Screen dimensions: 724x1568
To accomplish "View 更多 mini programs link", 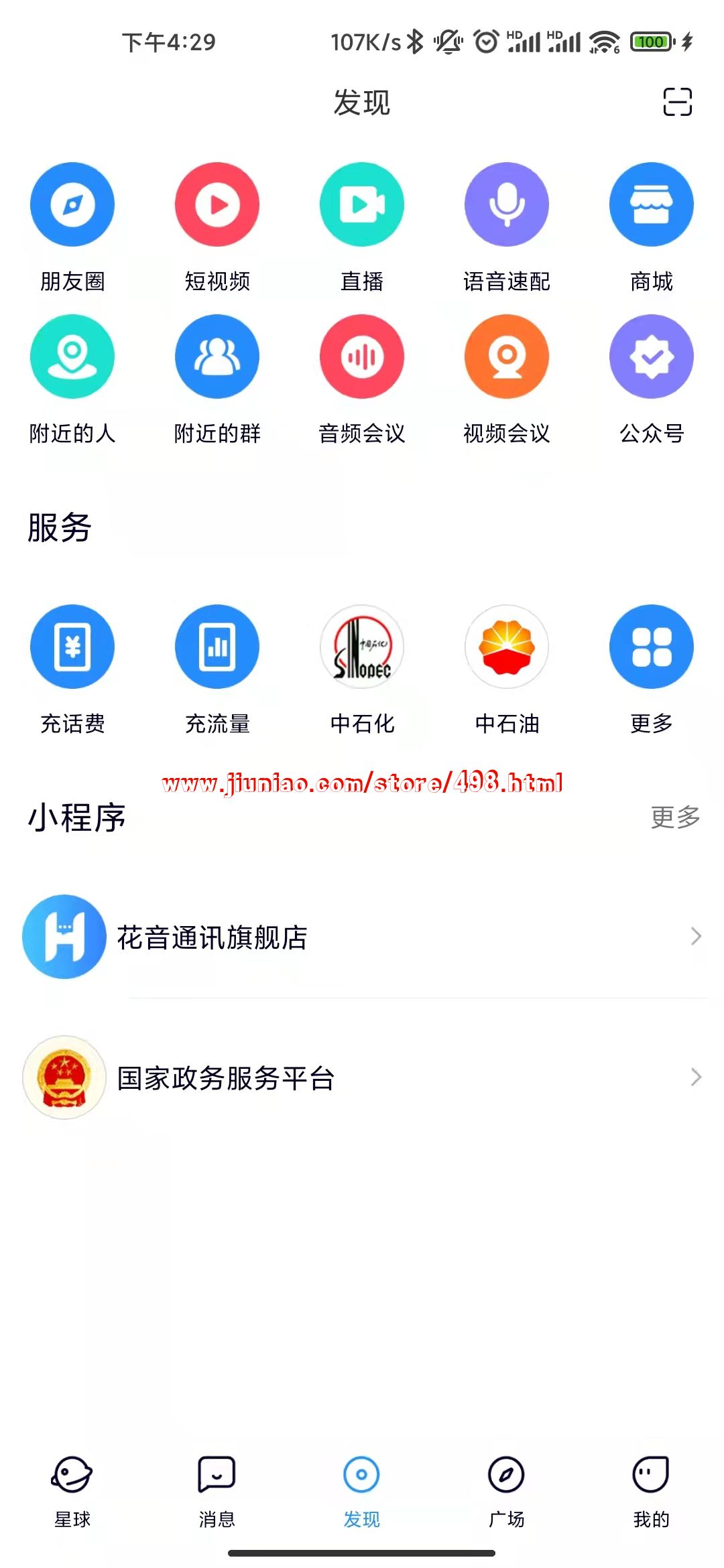I will point(675,818).
